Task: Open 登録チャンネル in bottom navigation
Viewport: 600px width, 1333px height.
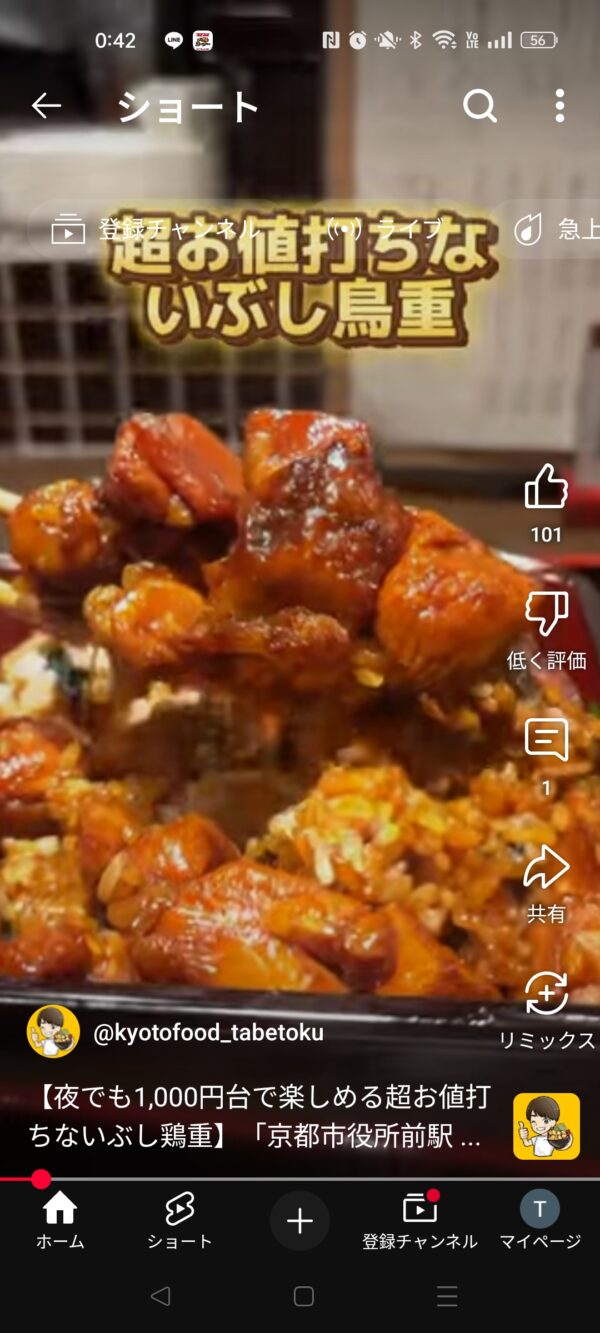Action: (x=420, y=1221)
